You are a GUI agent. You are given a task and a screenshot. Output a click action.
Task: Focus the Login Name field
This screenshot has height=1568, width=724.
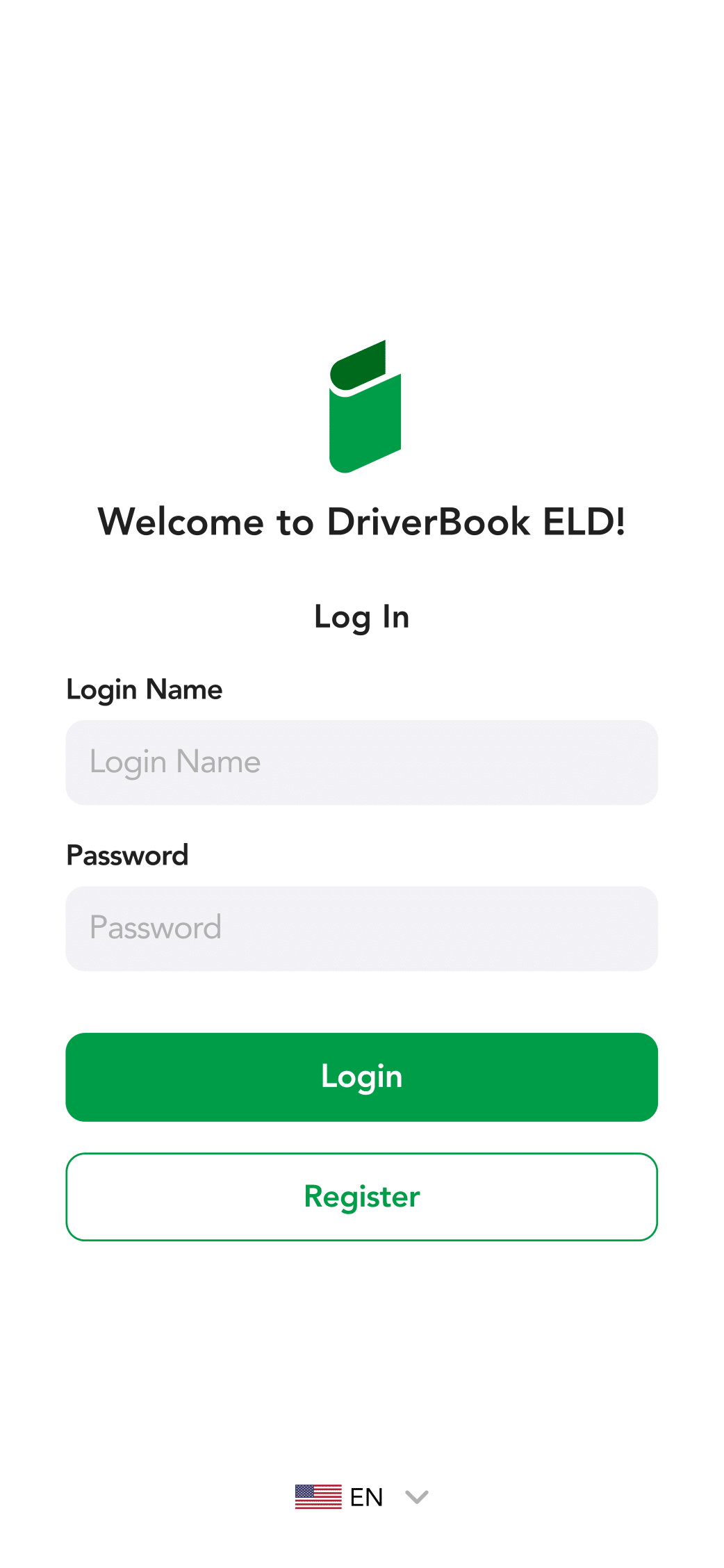tap(361, 762)
